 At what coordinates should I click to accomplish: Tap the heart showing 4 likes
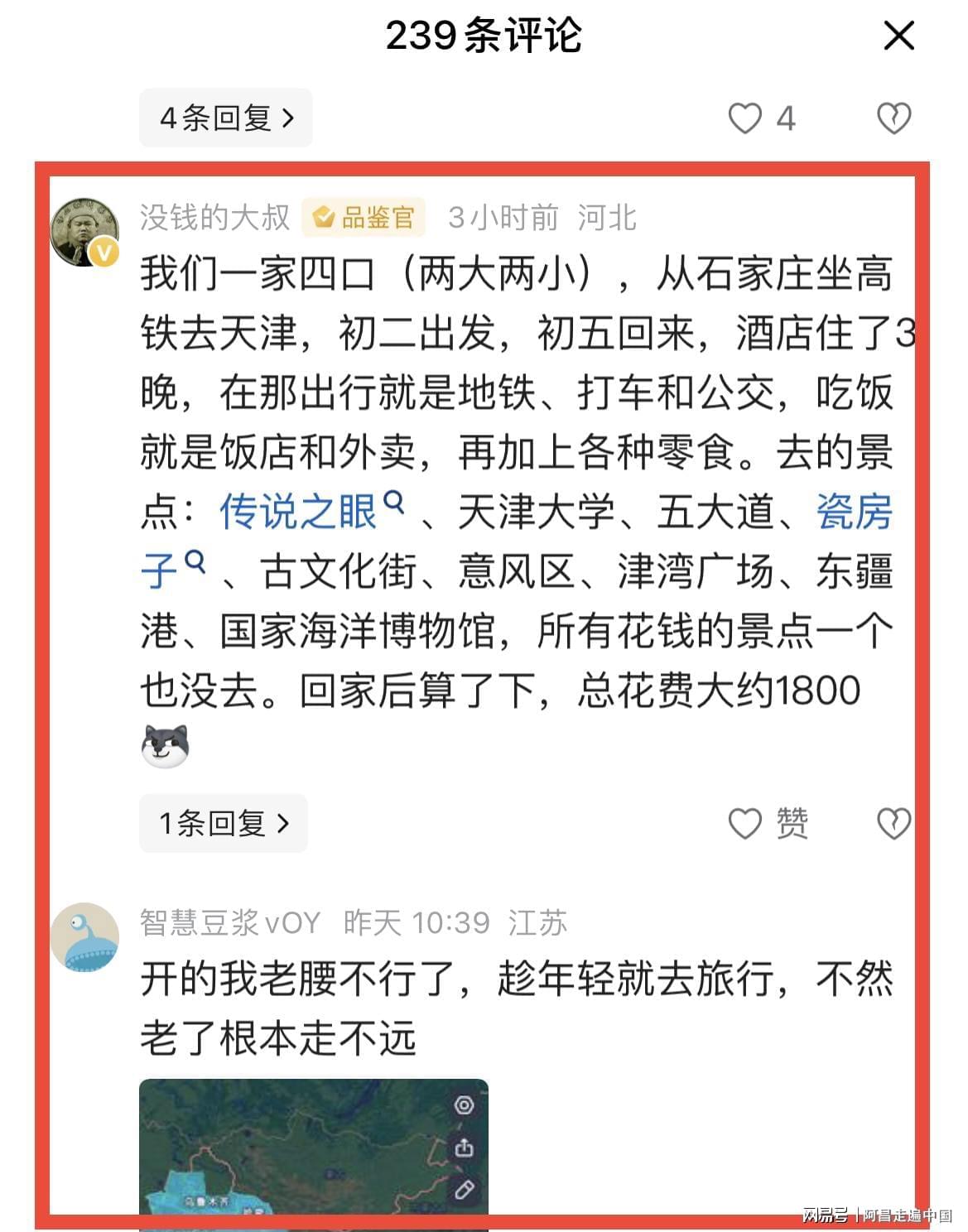click(x=745, y=118)
